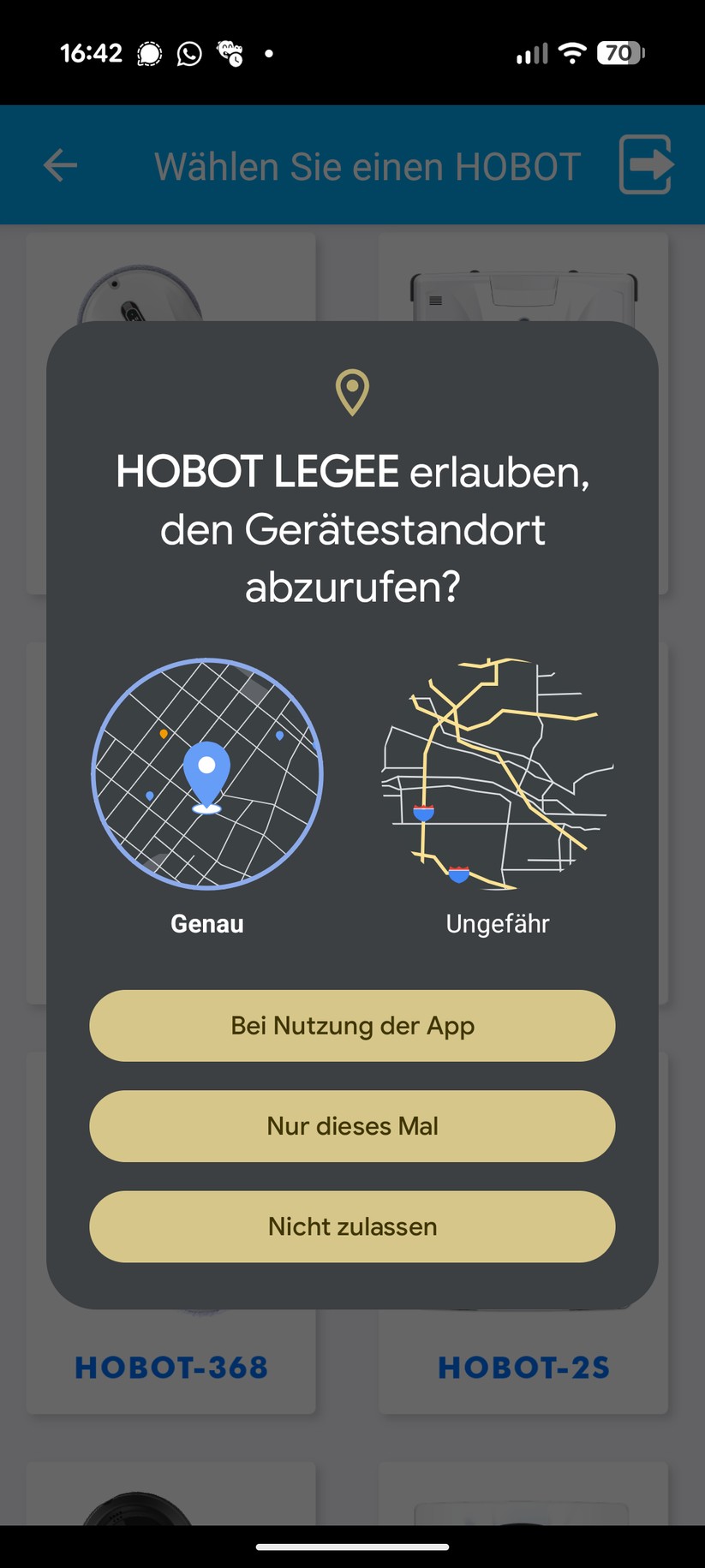Tap the clock showing 16:42
The image size is (705, 1568).
coord(91,52)
